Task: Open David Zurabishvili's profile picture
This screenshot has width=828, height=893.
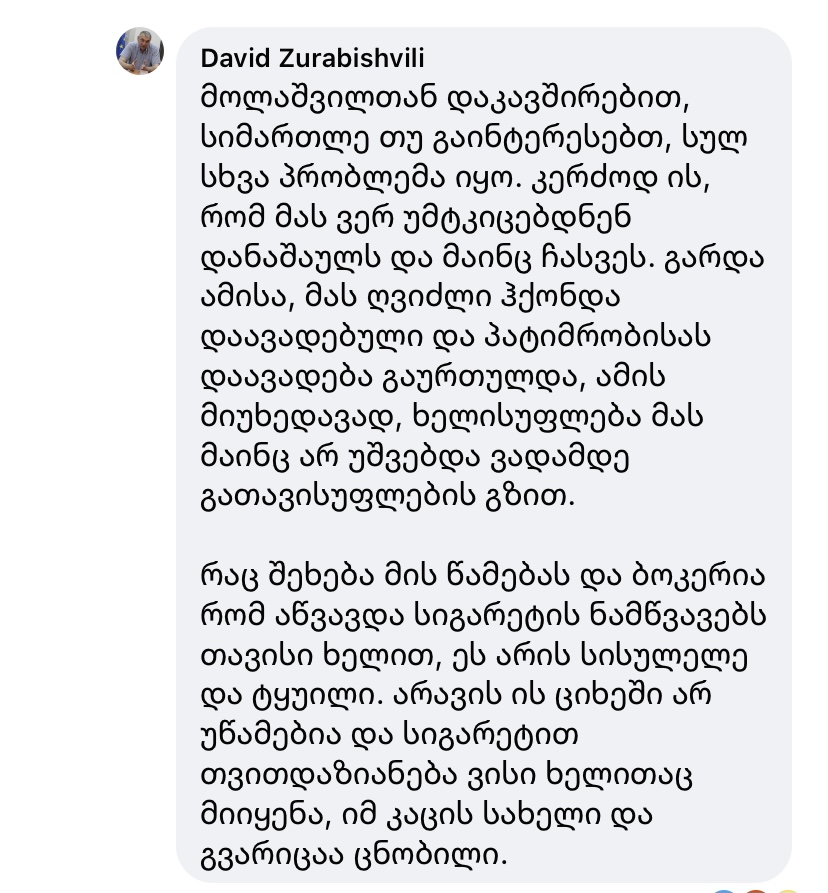Action: coord(140,51)
